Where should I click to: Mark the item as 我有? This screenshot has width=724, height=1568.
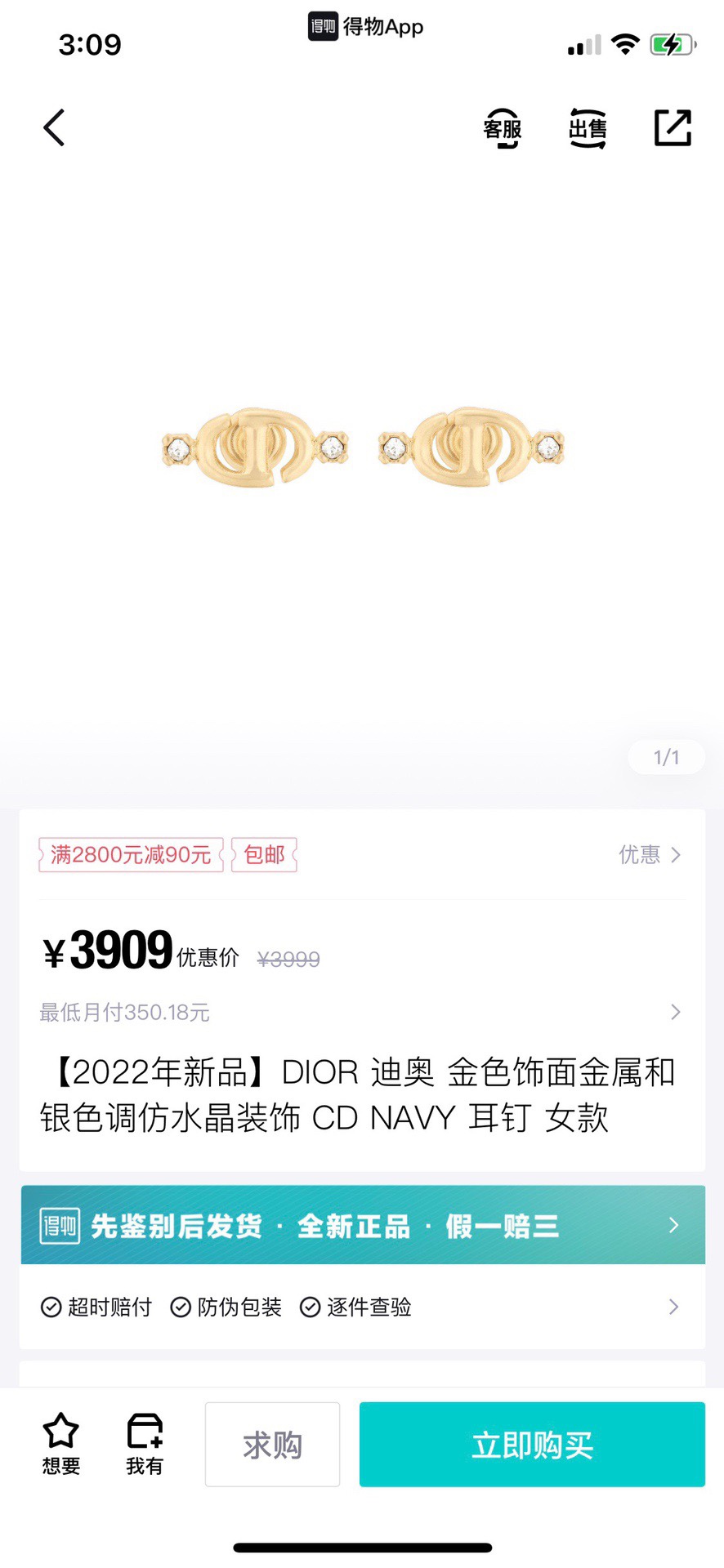tap(145, 1444)
